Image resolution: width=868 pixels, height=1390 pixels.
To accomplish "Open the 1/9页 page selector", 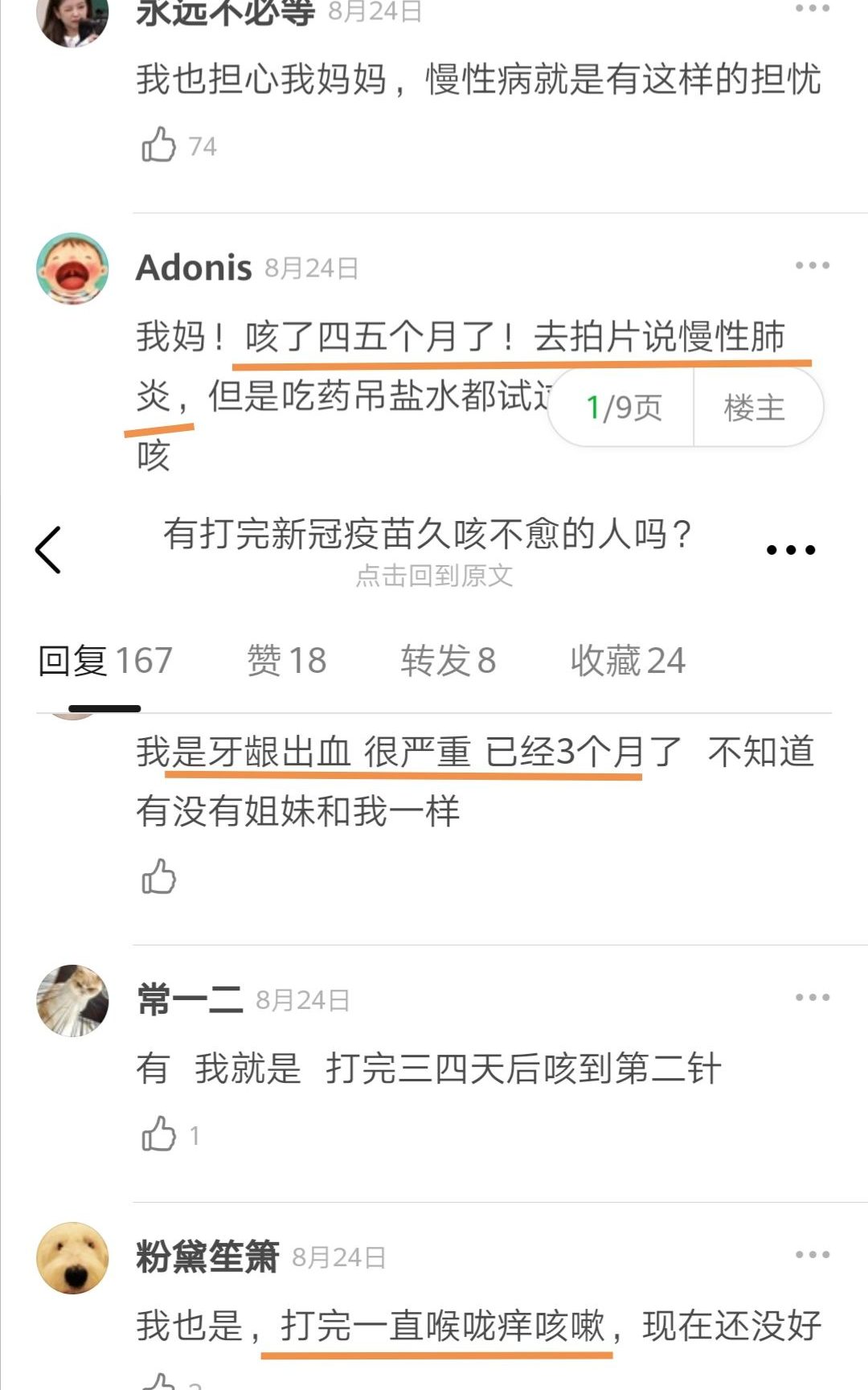I will click(624, 408).
